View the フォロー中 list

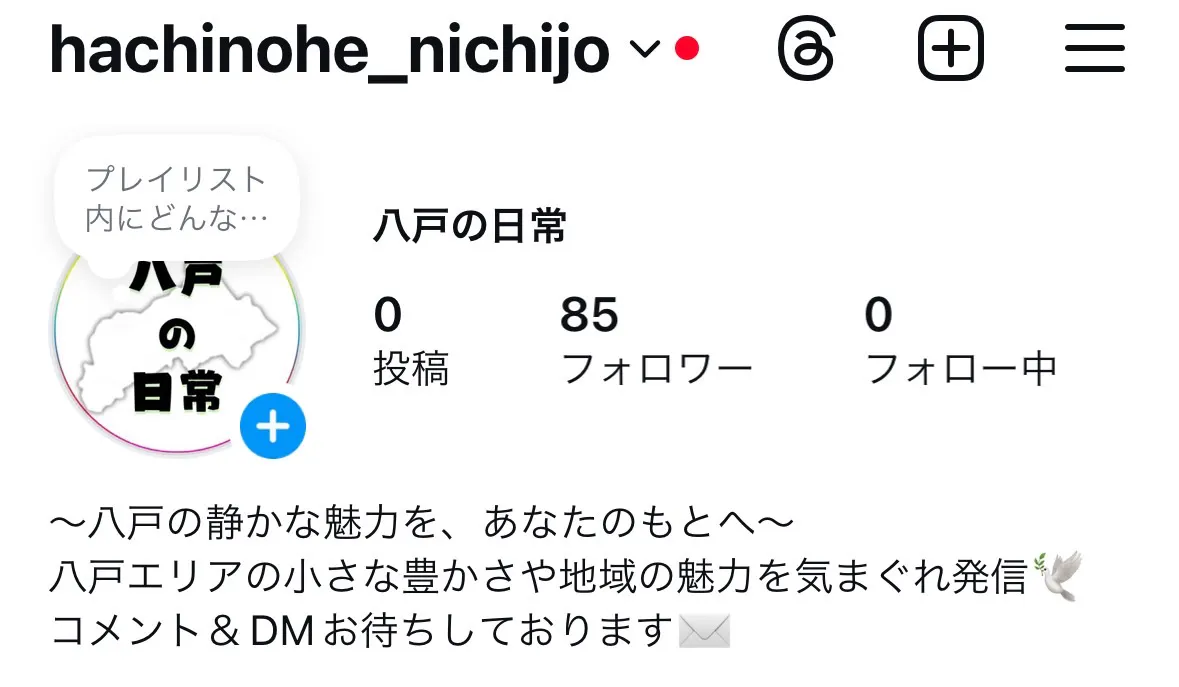(x=960, y=342)
